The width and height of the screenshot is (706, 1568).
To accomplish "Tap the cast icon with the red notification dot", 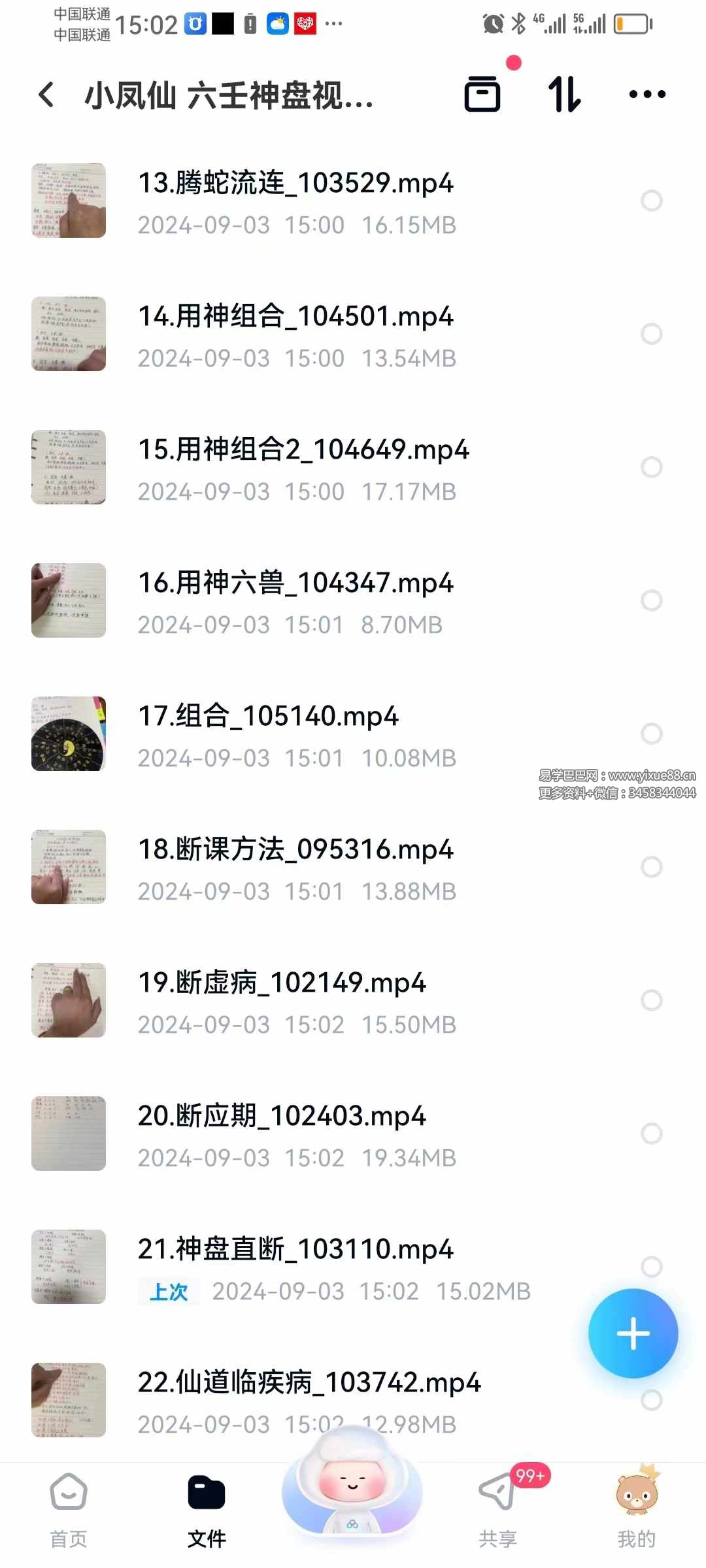I will tap(484, 95).
